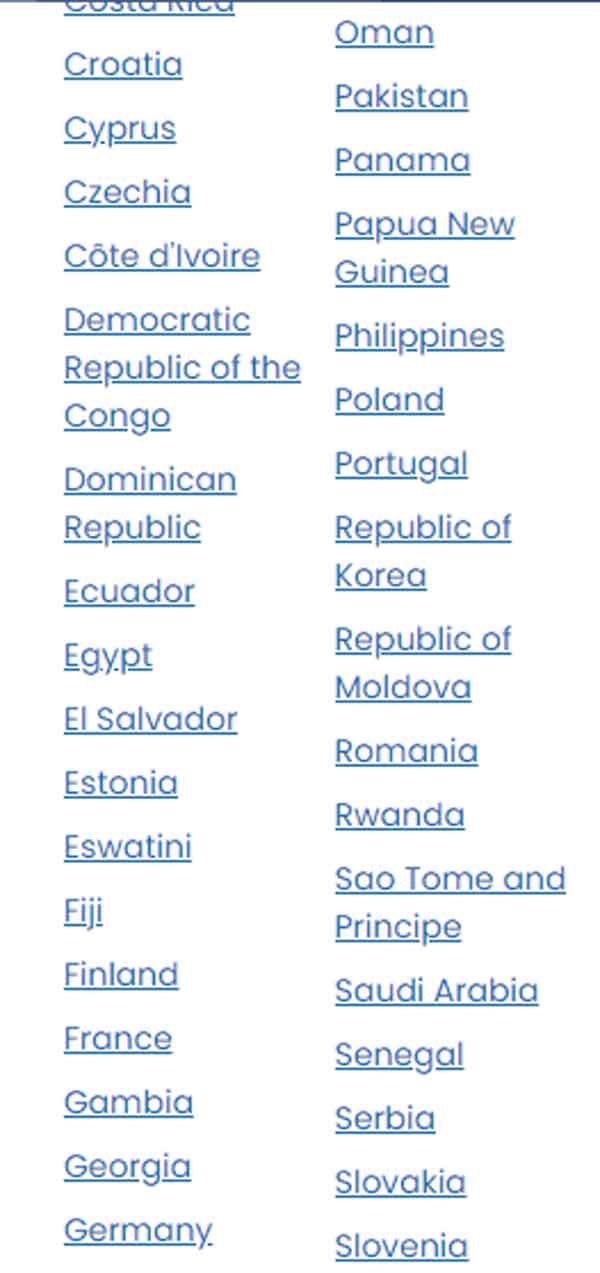Go to the Dominican Republic page

click(x=150, y=504)
